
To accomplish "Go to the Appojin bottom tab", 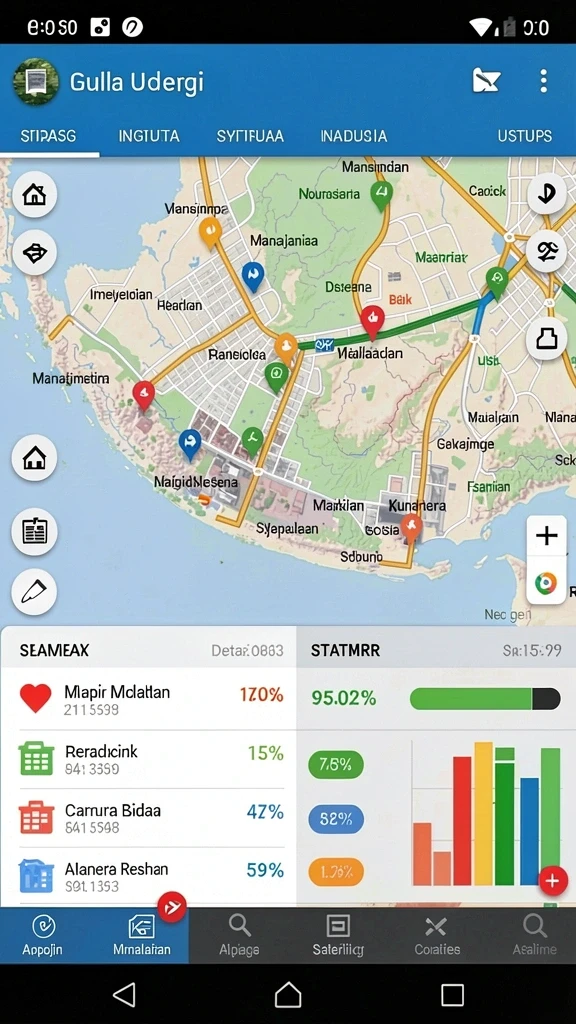I will pyautogui.click(x=42, y=935).
